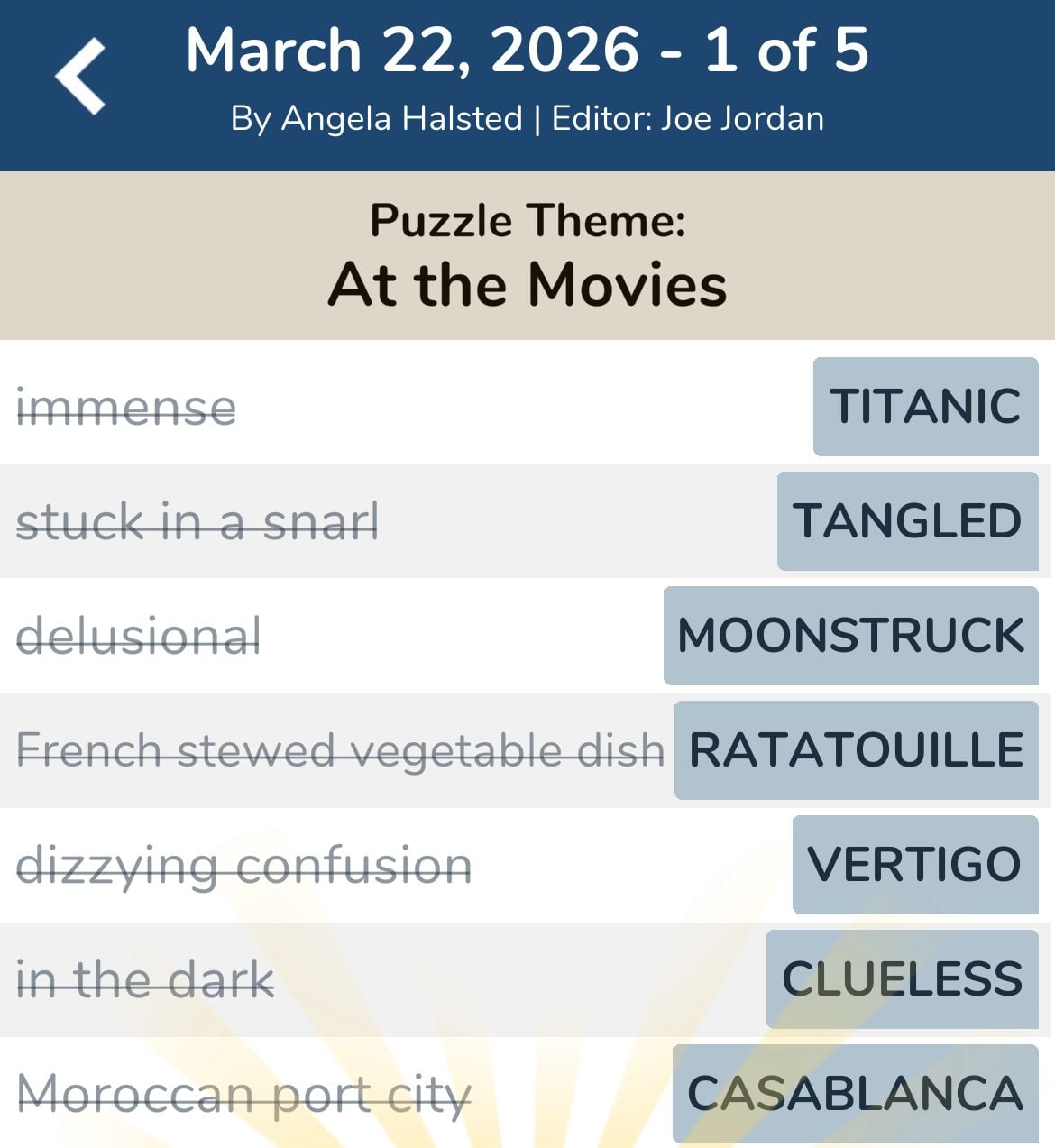
Task: Tap the back chevron in the header
Action: 79,76
